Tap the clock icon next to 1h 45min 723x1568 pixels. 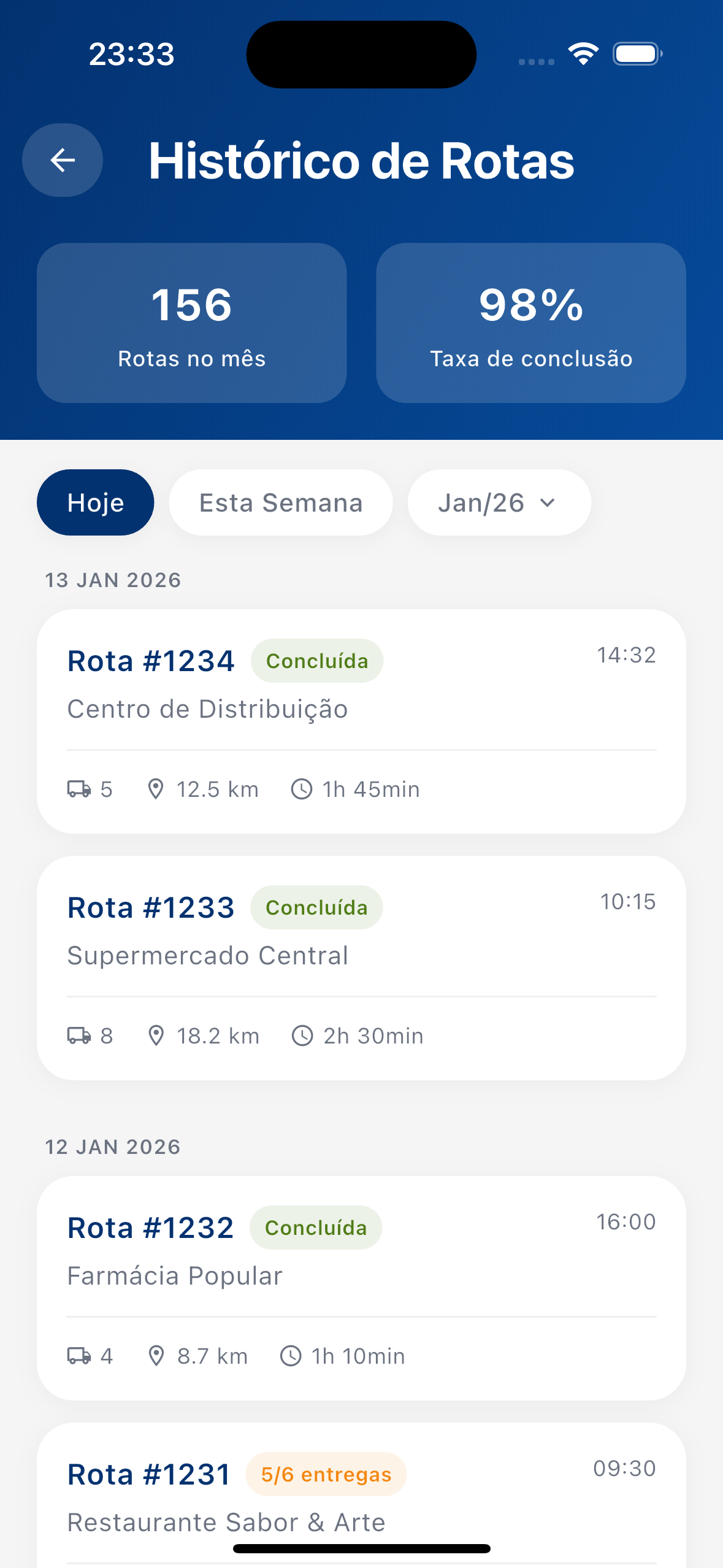[302, 790]
